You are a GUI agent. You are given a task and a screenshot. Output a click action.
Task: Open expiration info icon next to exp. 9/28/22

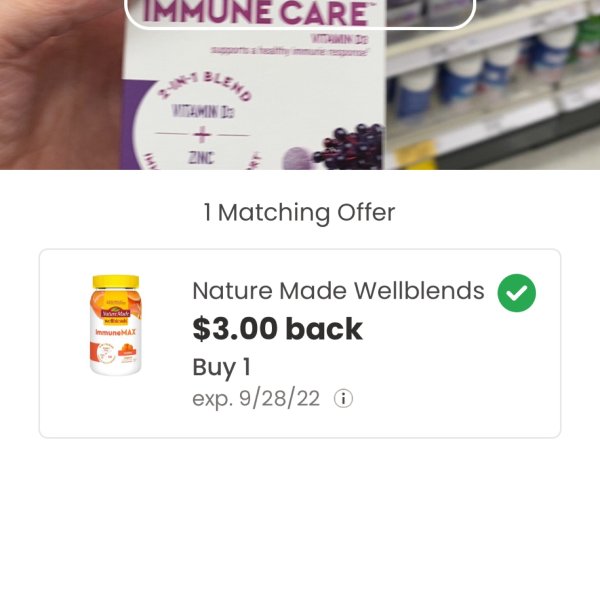(343, 399)
